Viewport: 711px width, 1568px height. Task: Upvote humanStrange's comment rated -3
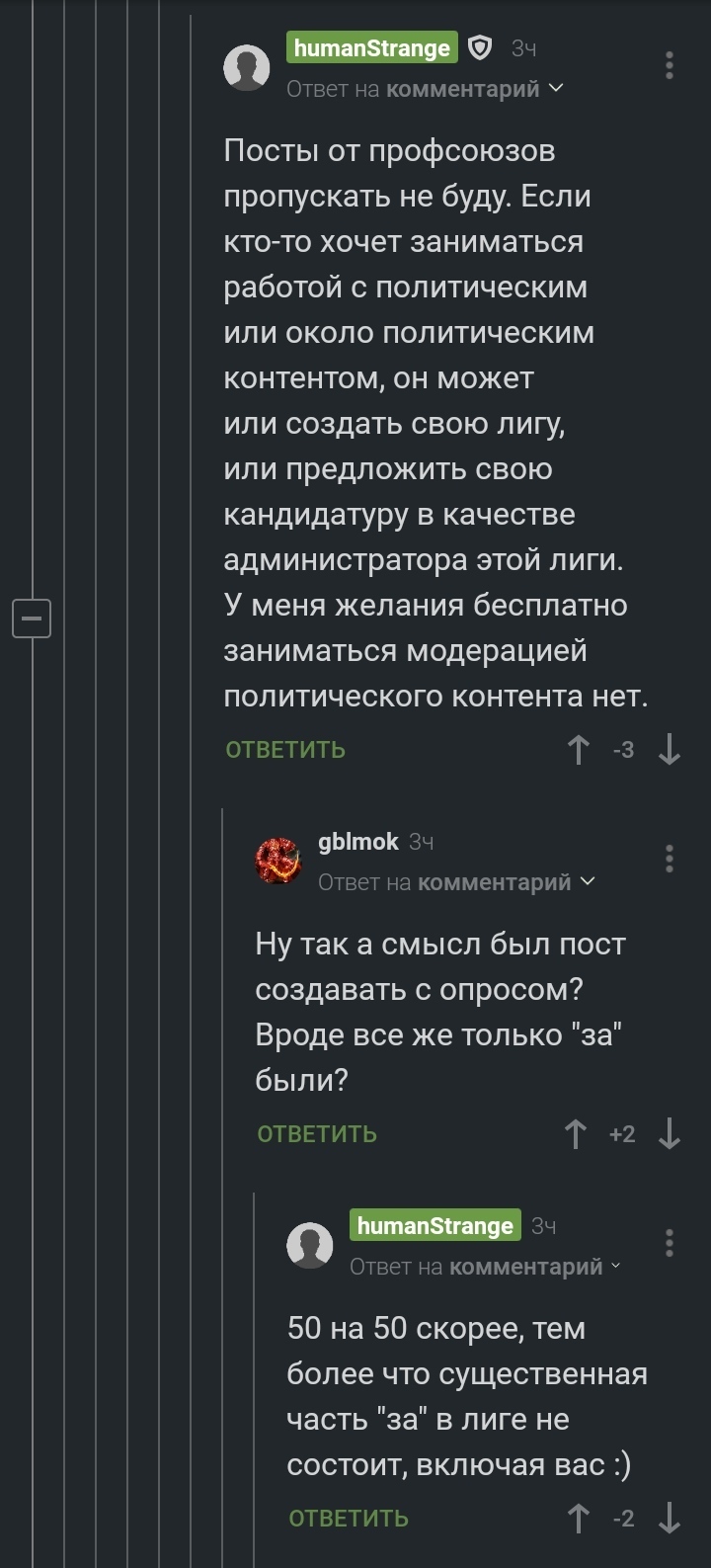(579, 750)
